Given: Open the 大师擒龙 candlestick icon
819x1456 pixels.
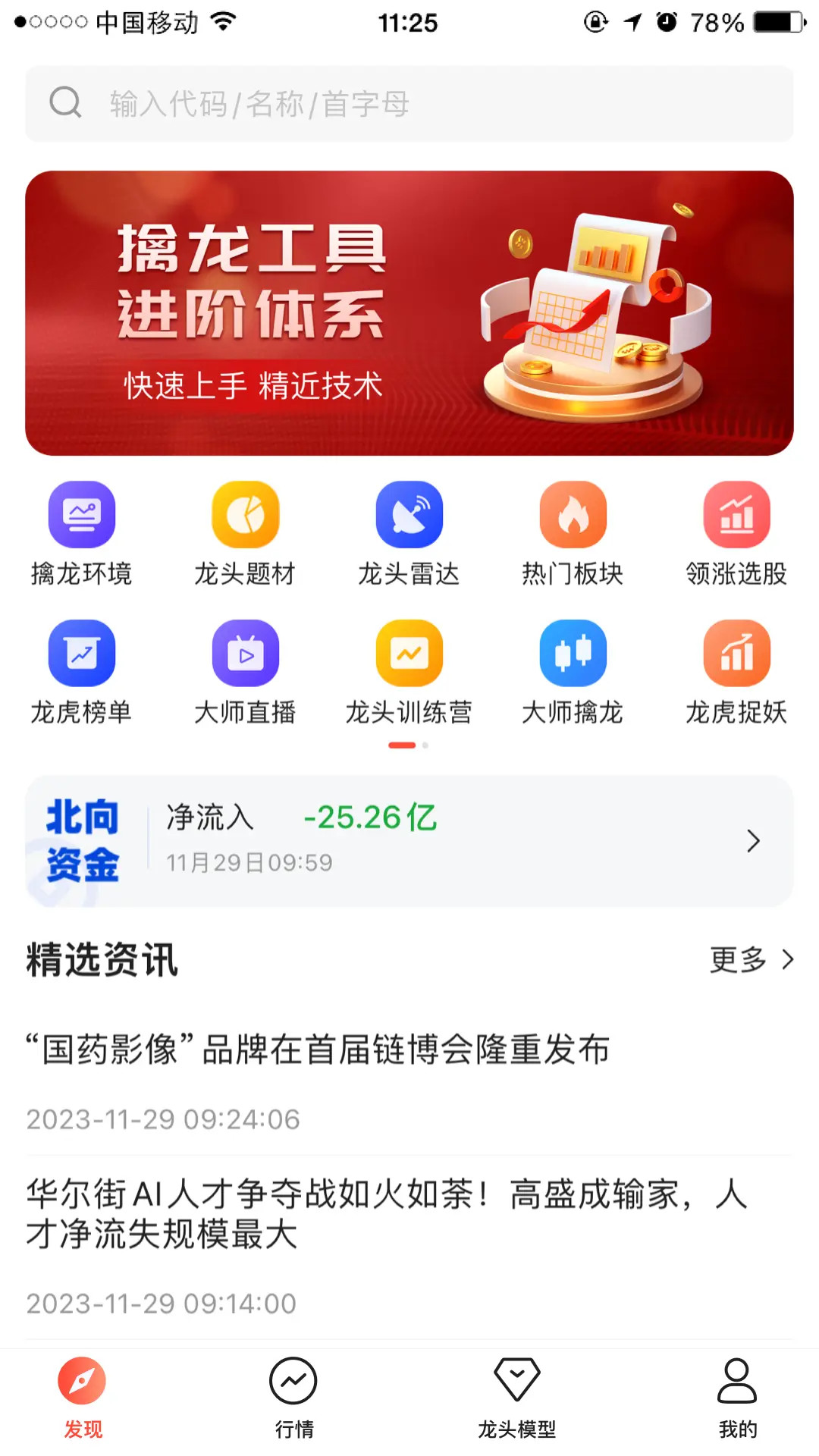Looking at the screenshot, I should tap(573, 651).
